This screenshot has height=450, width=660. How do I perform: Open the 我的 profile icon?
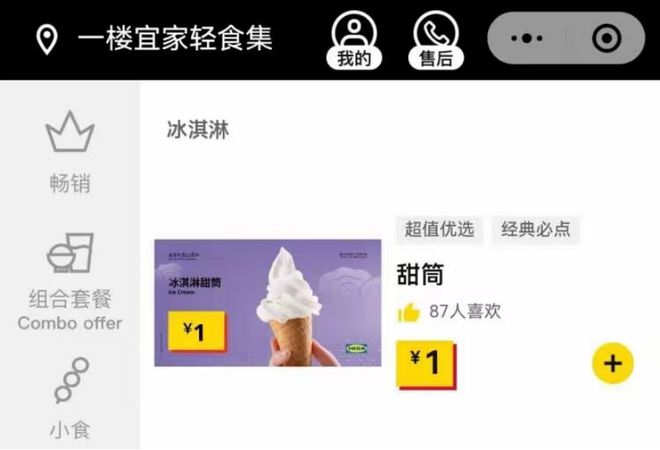coord(354,40)
